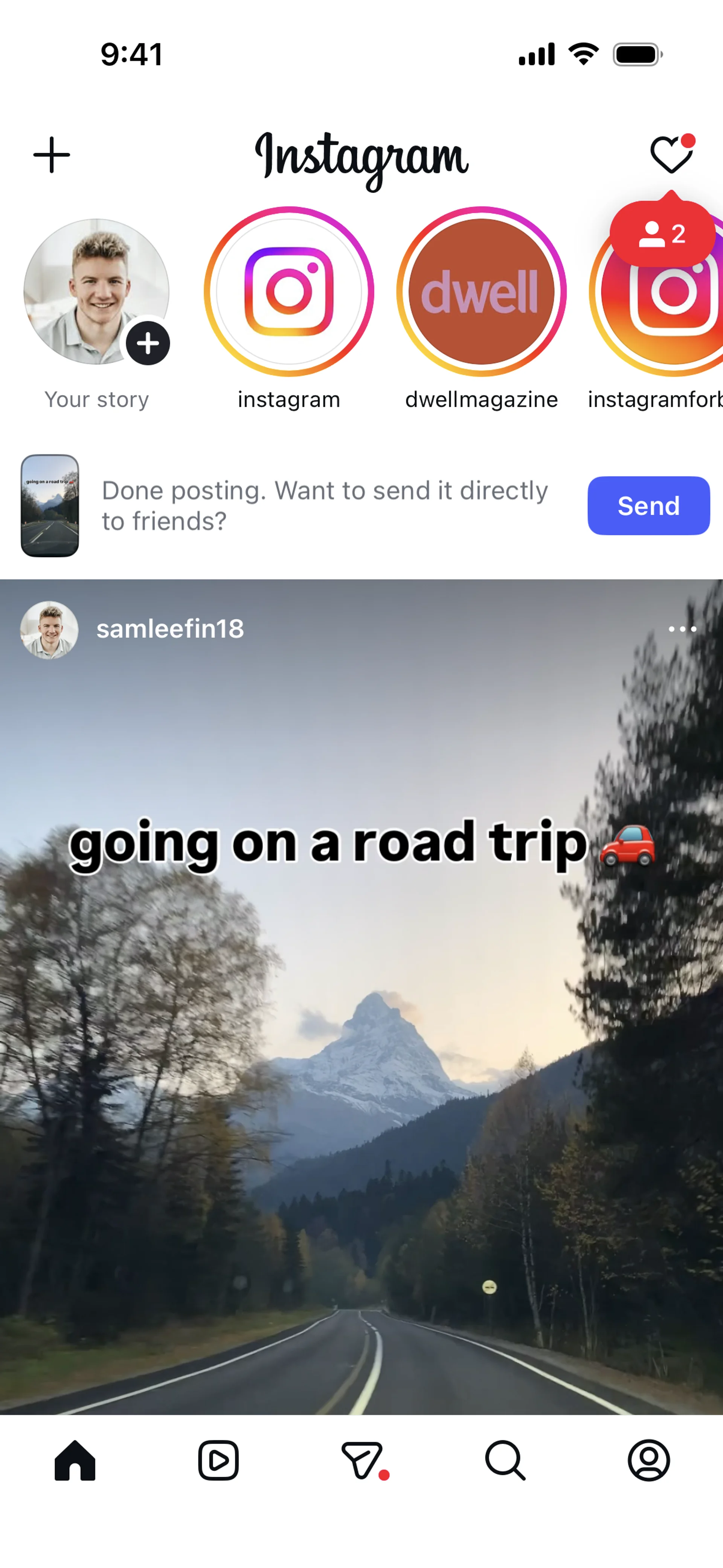The width and height of the screenshot is (723, 1568).
Task: Switch to the Search tab
Action: [x=505, y=1460]
